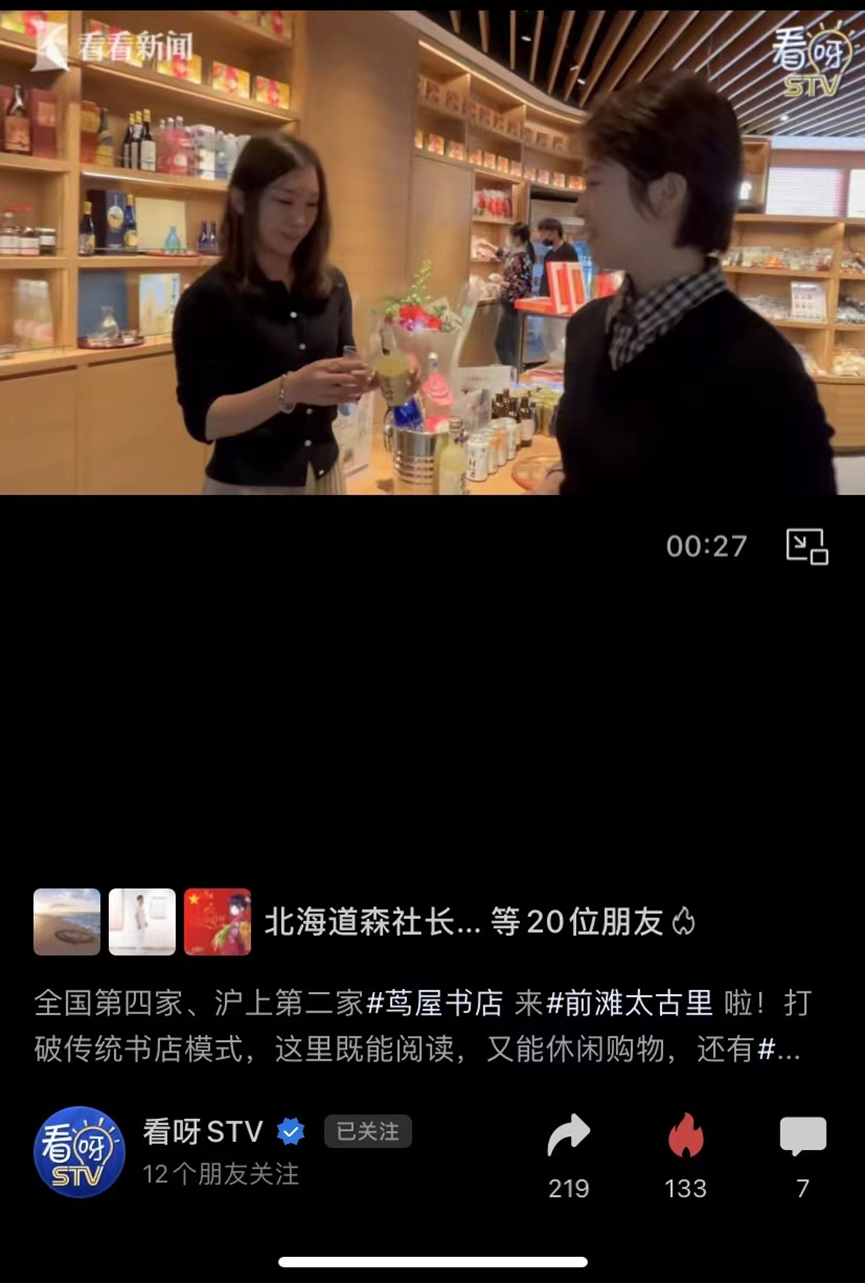Share this video via forward arrow

(568, 1137)
